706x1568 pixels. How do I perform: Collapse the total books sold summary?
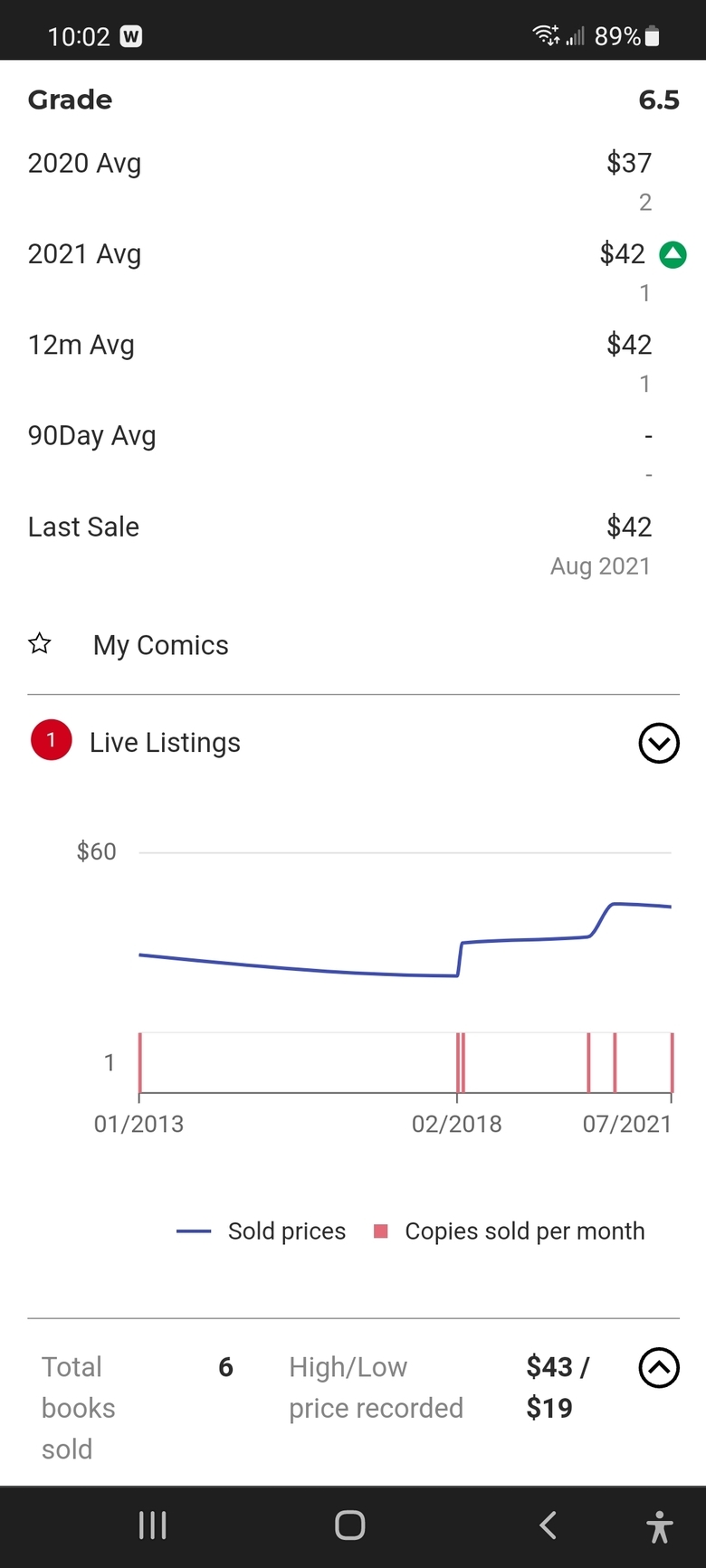(659, 1367)
